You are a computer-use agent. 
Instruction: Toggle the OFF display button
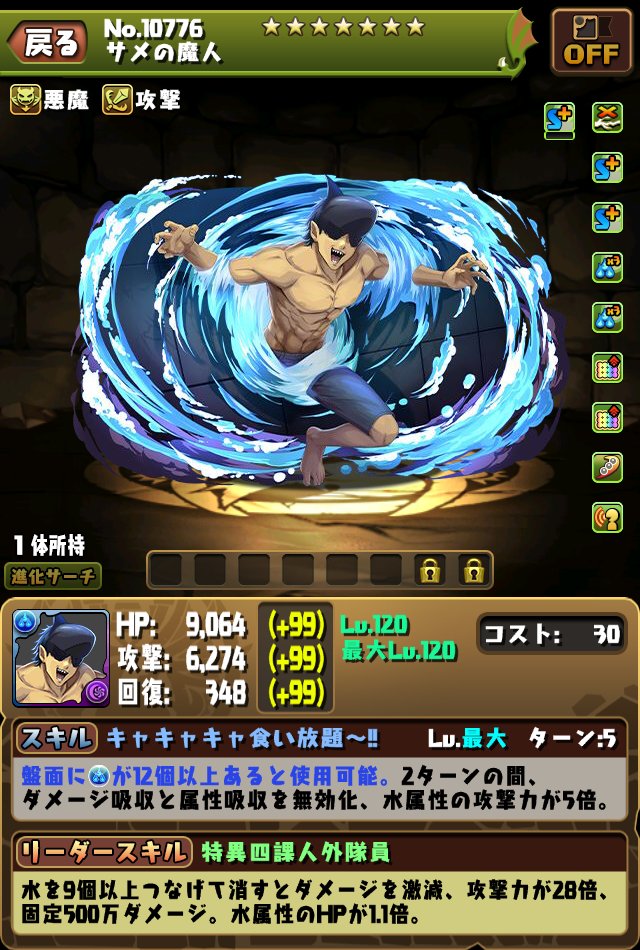click(590, 42)
